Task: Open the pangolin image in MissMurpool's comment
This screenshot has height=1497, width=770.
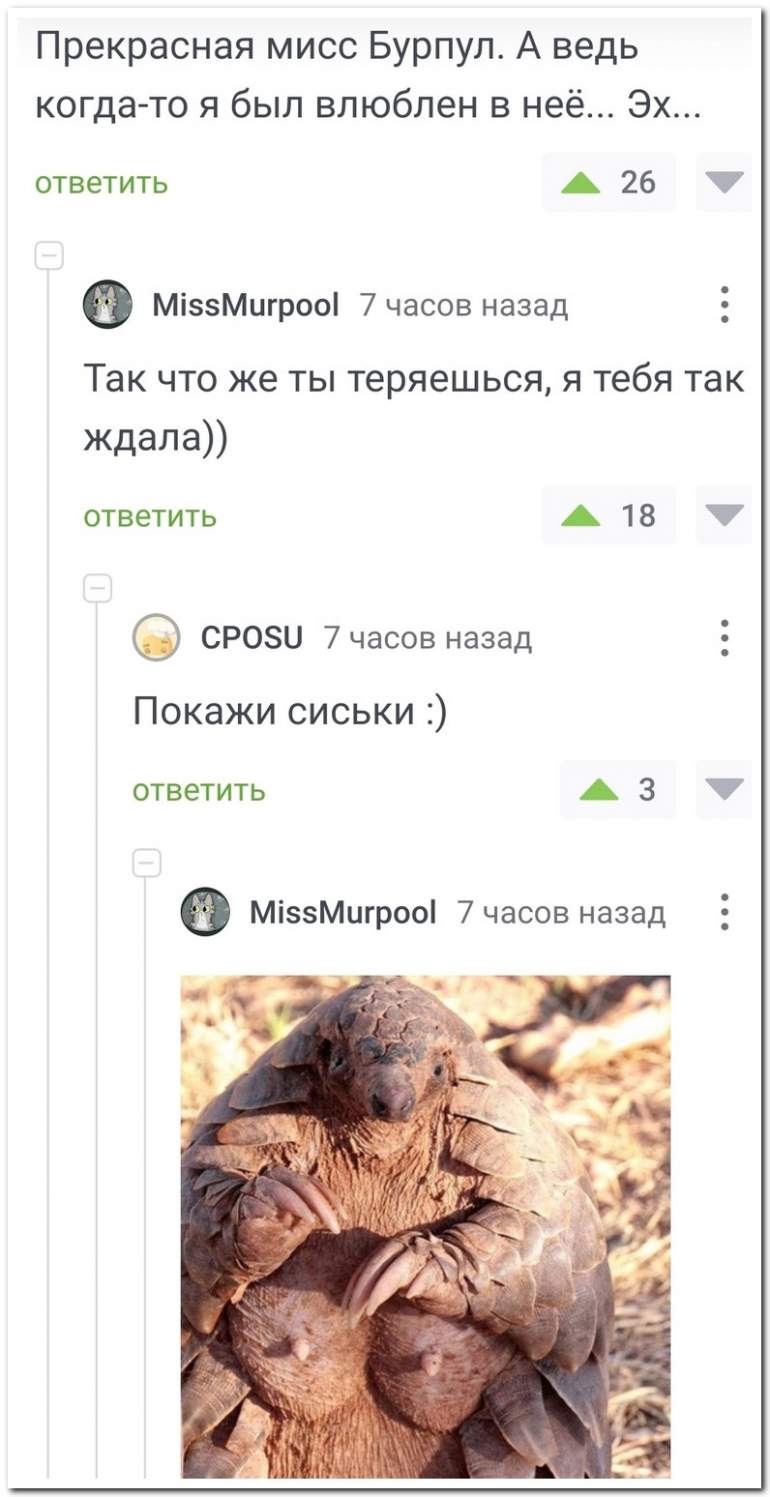Action: (425, 1225)
